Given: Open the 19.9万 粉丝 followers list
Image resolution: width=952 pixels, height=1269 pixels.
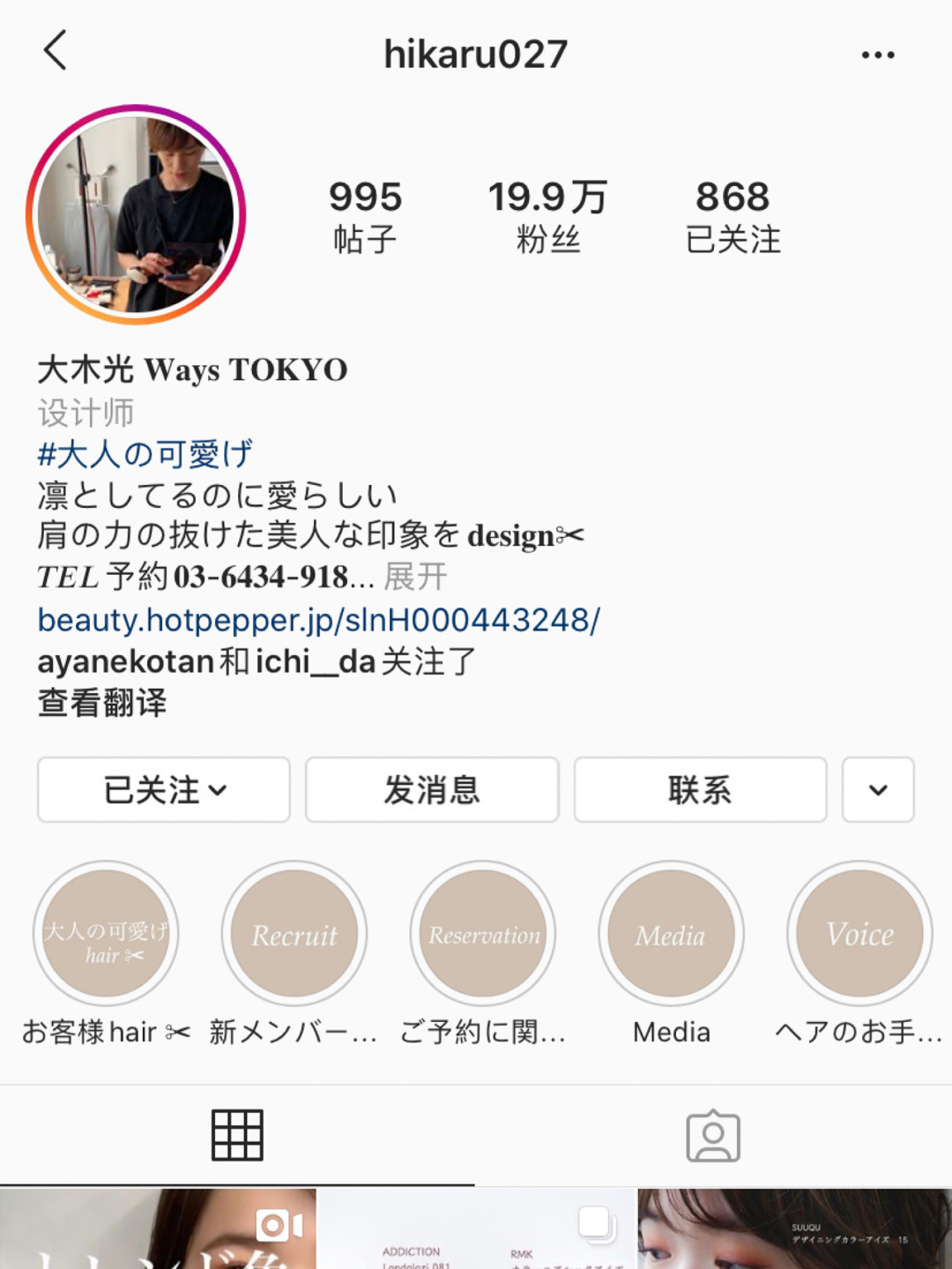Looking at the screenshot, I should pyautogui.click(x=547, y=216).
